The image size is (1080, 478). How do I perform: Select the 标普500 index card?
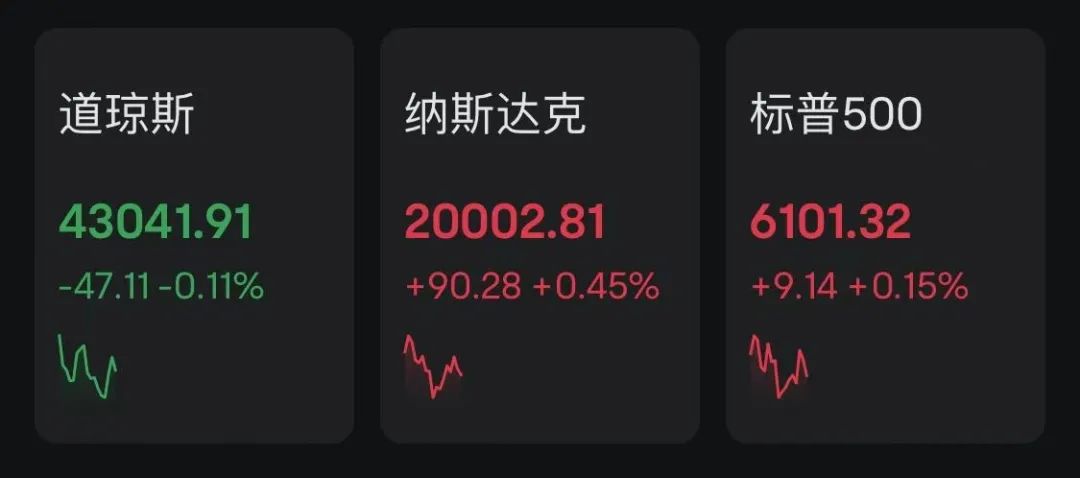(x=885, y=236)
